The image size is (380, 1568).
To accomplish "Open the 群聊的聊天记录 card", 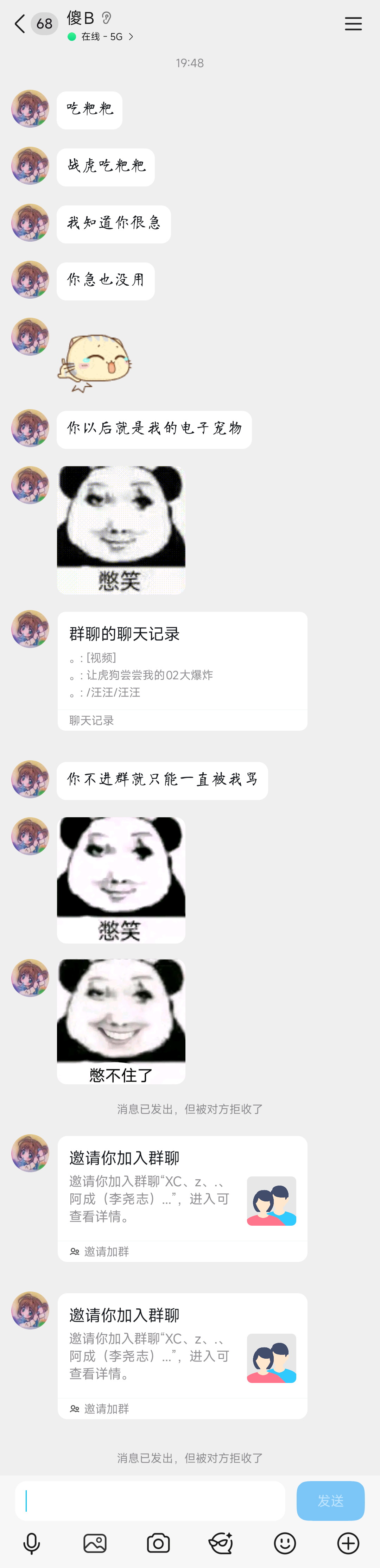I will click(182, 669).
